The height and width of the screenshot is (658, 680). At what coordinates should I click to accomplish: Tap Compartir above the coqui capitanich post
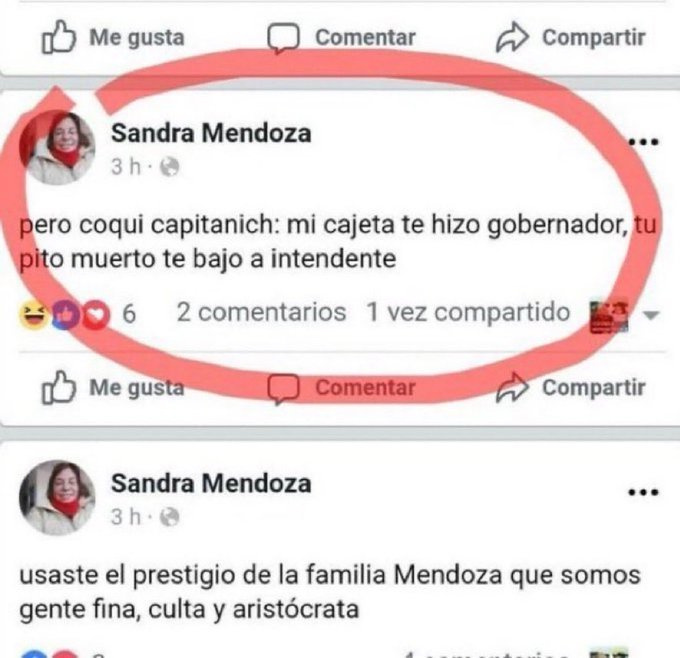[572, 38]
